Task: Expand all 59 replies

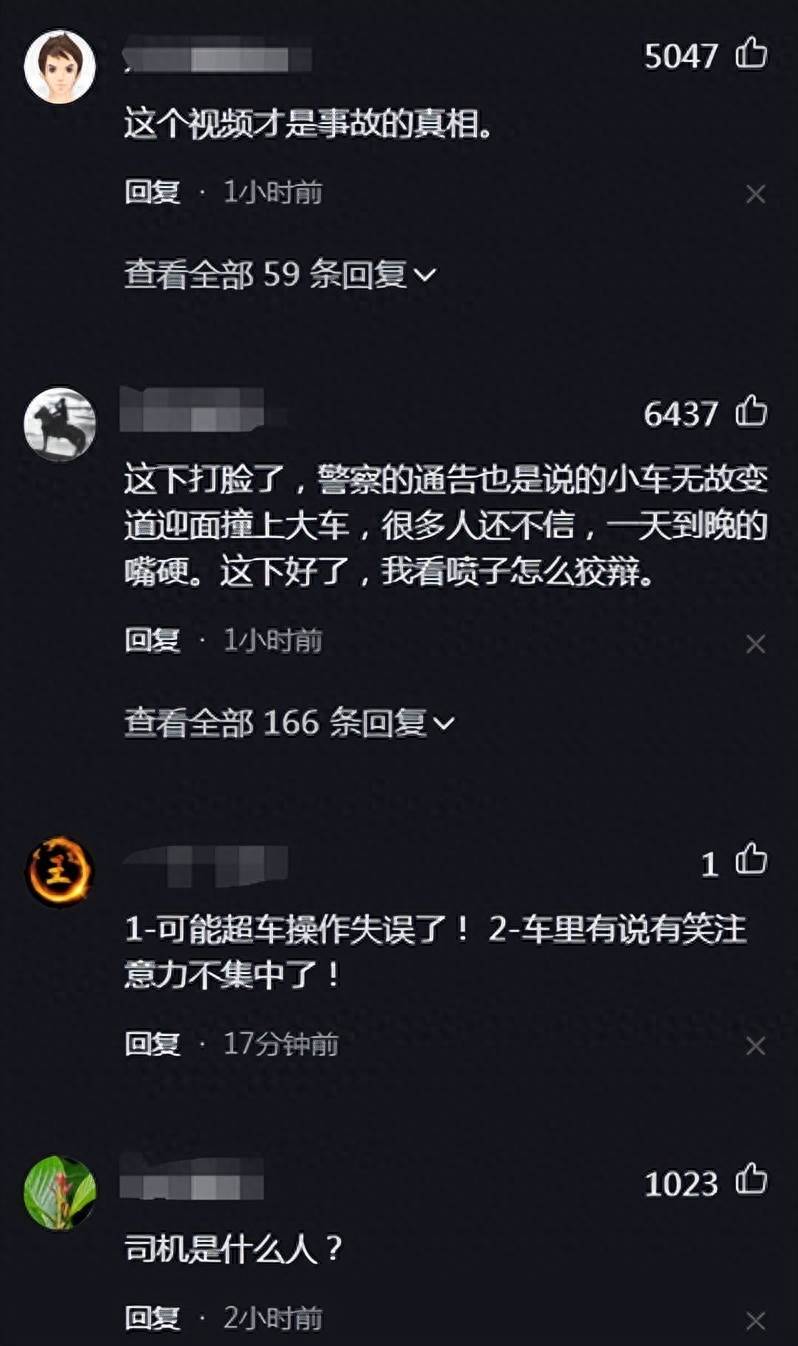Action: (280, 275)
